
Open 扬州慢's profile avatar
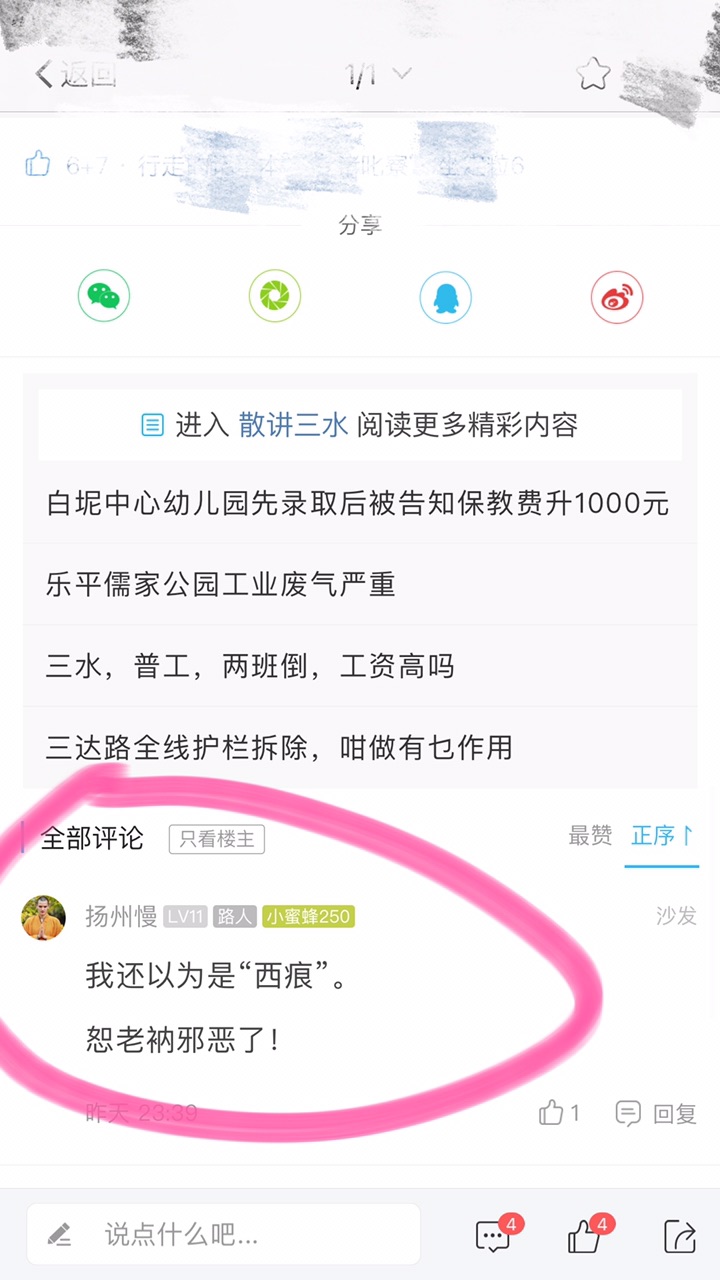click(44, 917)
